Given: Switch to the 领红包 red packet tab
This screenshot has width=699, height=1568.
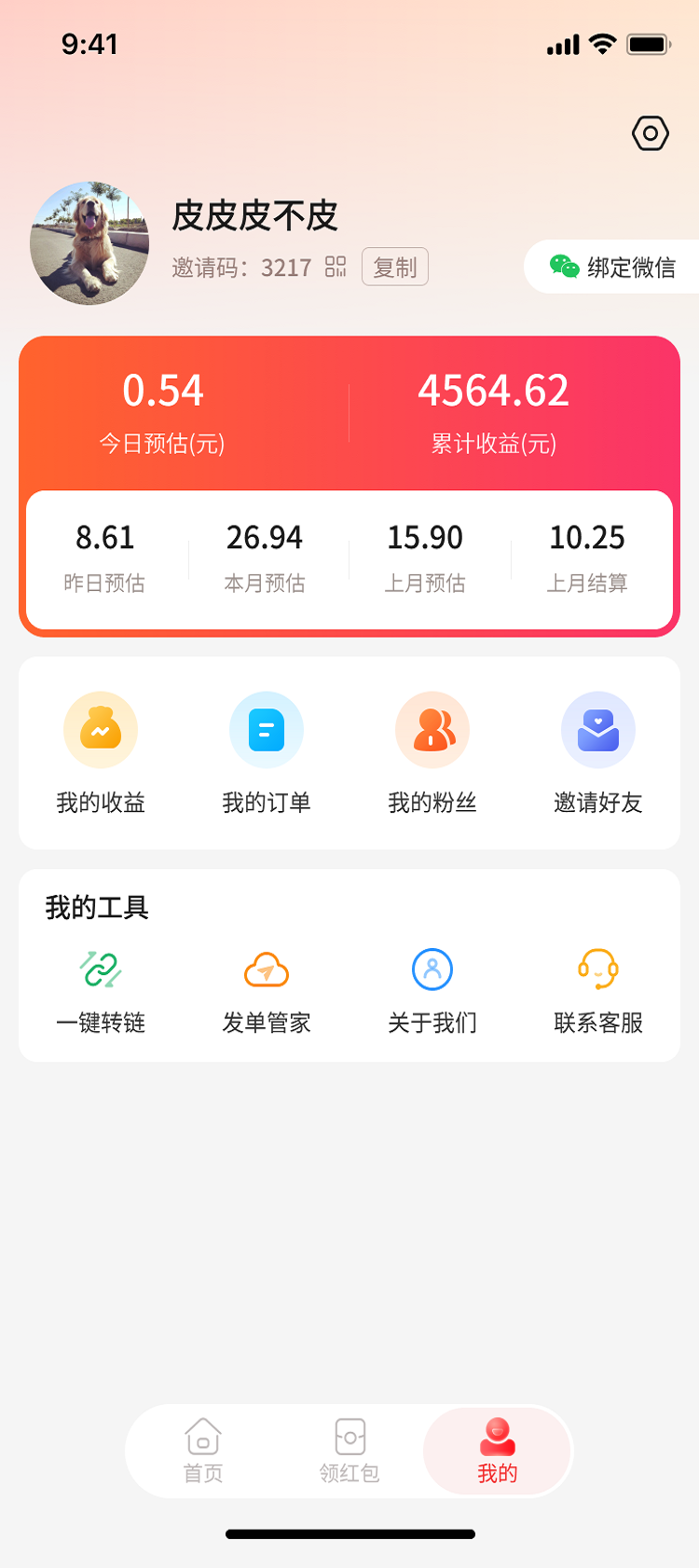Looking at the screenshot, I should (x=349, y=1451).
